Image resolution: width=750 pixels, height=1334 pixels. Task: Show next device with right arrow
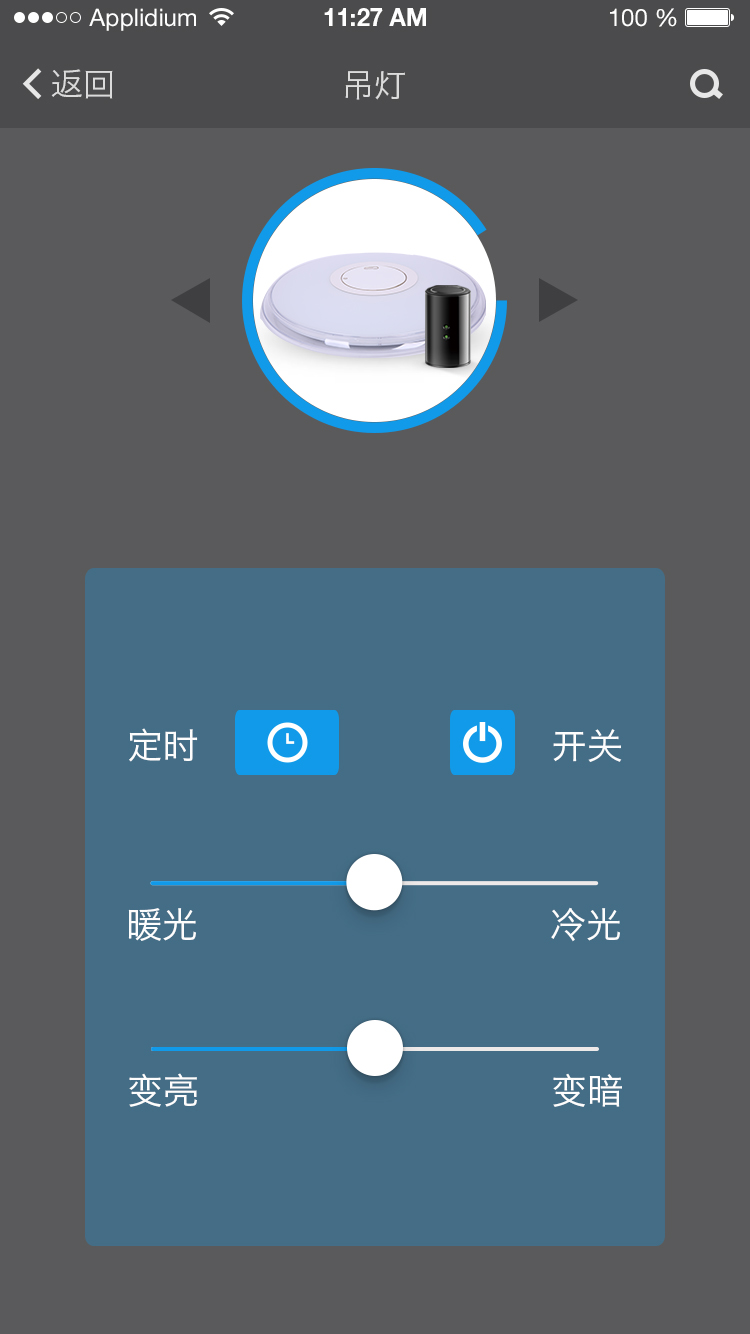(x=557, y=300)
